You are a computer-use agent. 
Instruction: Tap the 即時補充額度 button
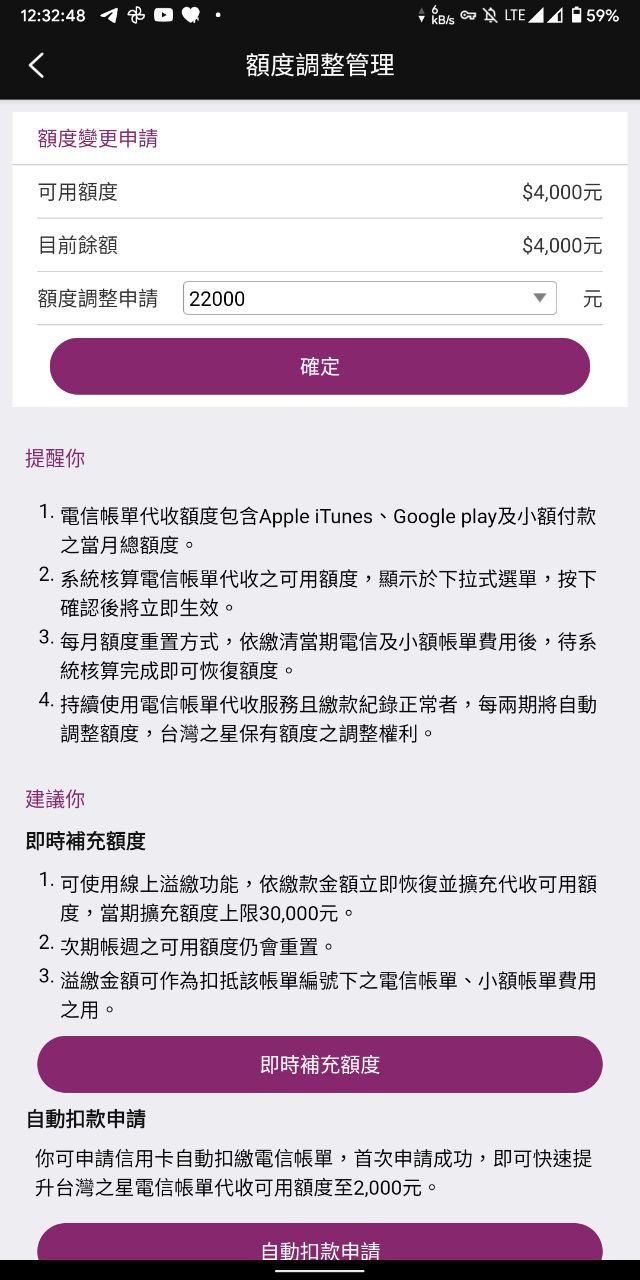[x=320, y=1064]
